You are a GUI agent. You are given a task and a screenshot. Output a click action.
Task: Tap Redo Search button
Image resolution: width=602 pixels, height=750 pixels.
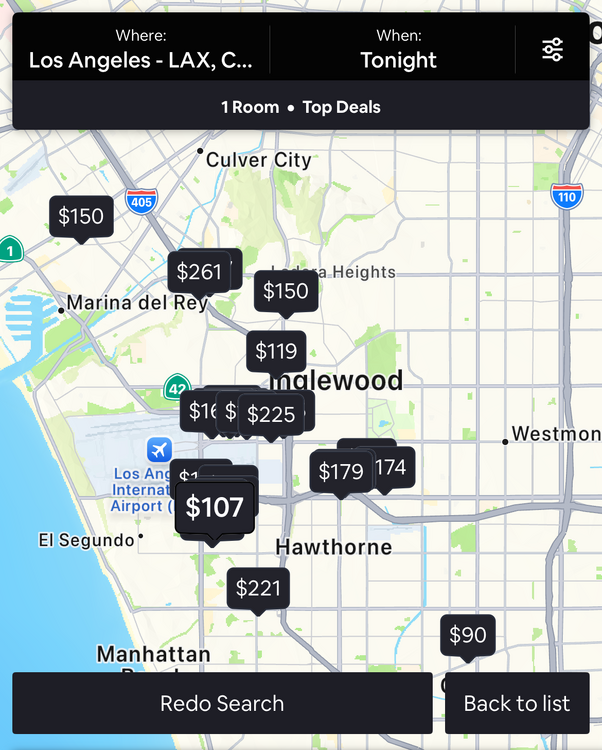[222, 703]
